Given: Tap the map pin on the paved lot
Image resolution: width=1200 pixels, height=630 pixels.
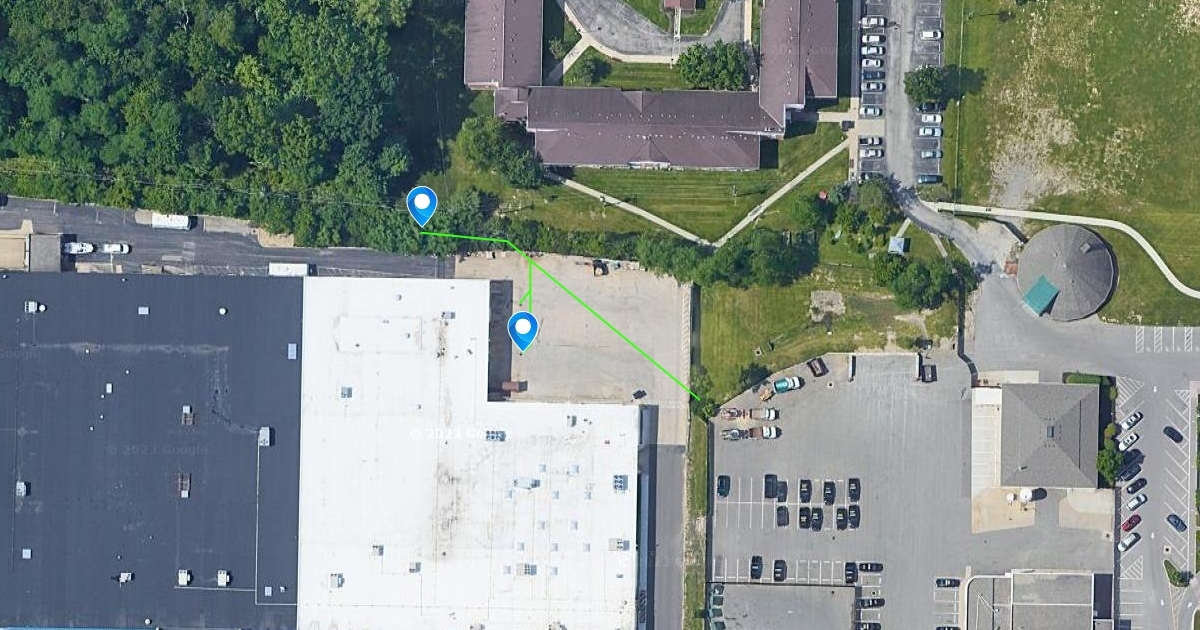Looking at the screenshot, I should click(x=522, y=330).
